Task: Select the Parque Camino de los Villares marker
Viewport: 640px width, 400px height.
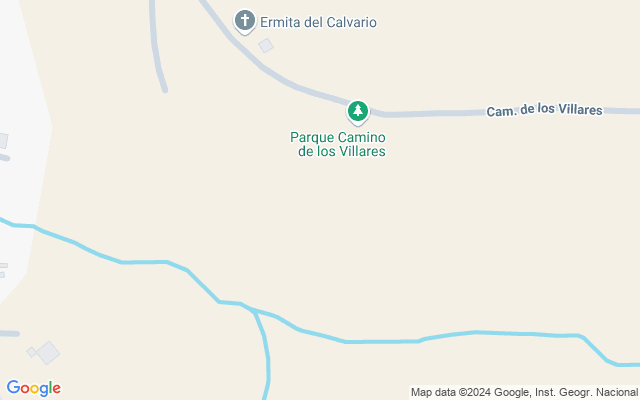Action: click(358, 111)
